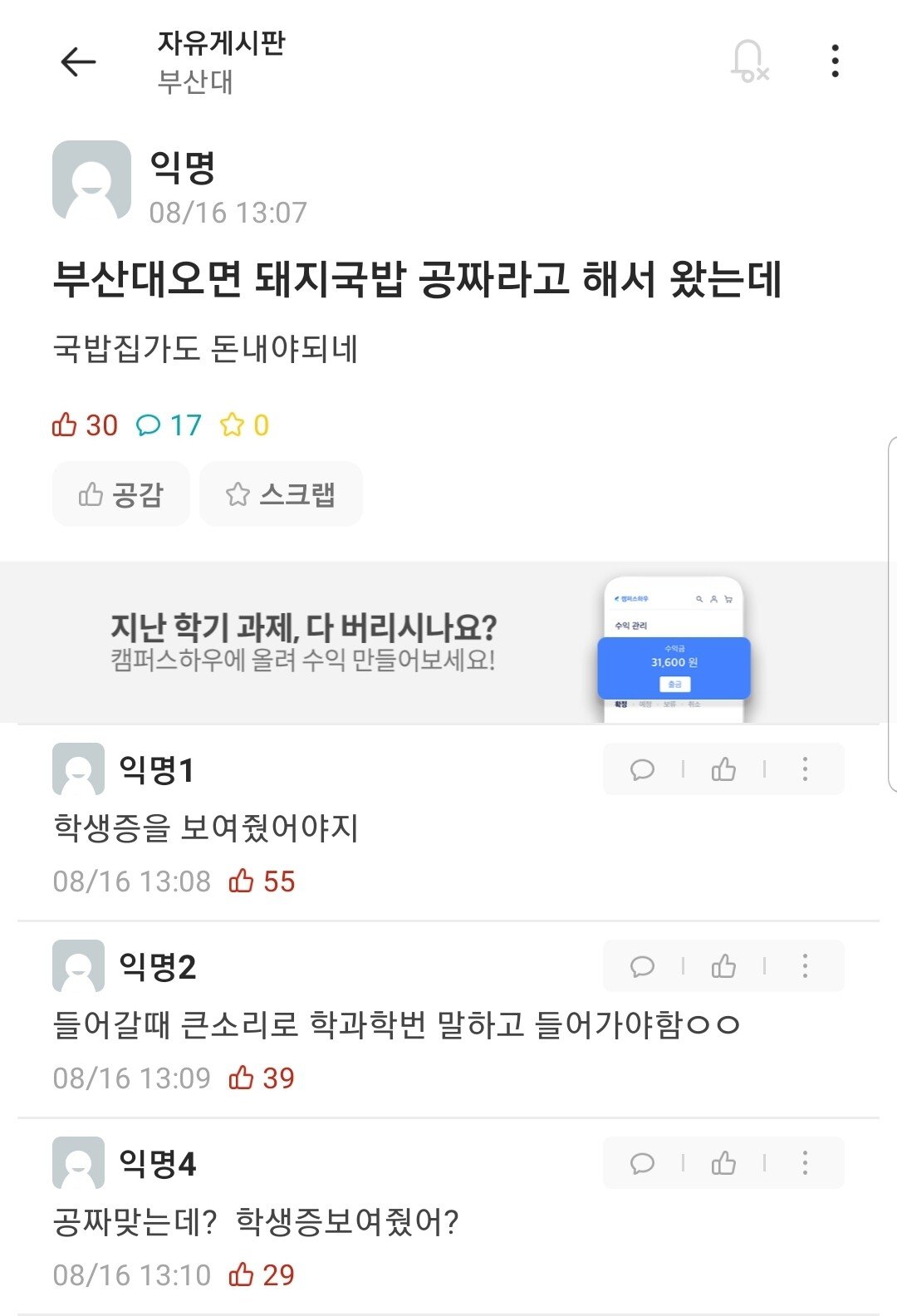Open more options for 익명4's comment

pos(805,1163)
